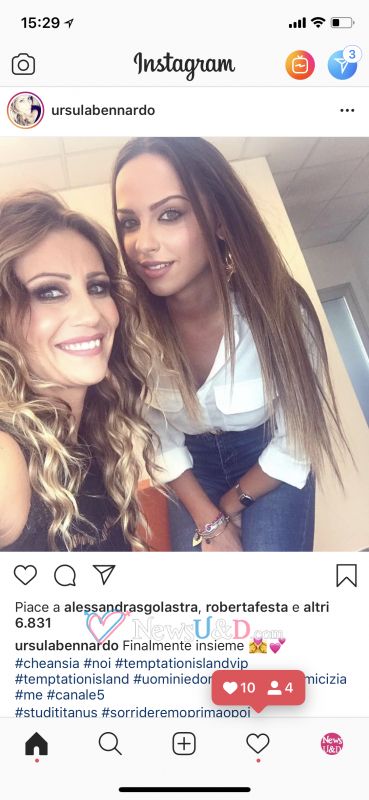Open direct messages with 3 unread
Screen dimensions: 369x800
tap(342, 64)
